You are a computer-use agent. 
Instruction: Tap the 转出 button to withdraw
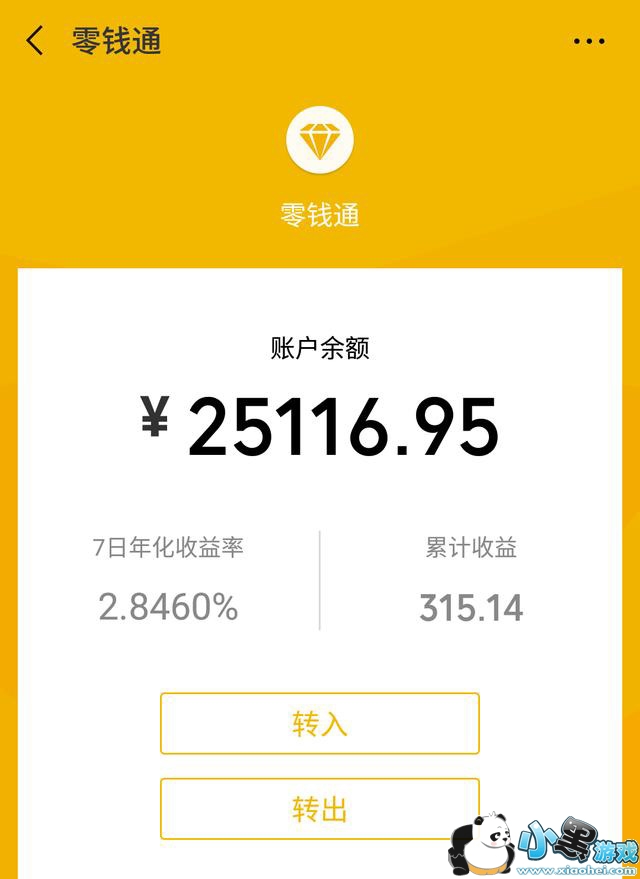pos(320,808)
